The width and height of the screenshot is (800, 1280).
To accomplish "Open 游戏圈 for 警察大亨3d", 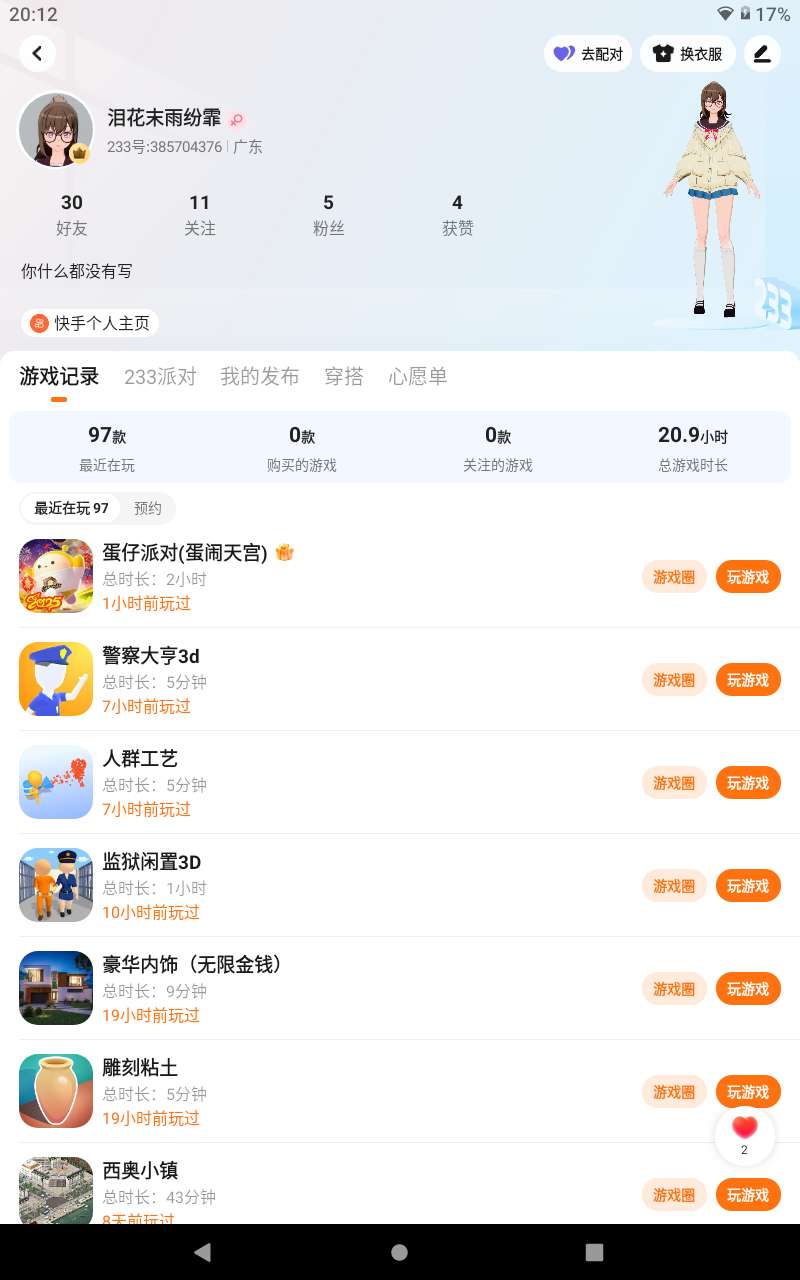I will 674,680.
